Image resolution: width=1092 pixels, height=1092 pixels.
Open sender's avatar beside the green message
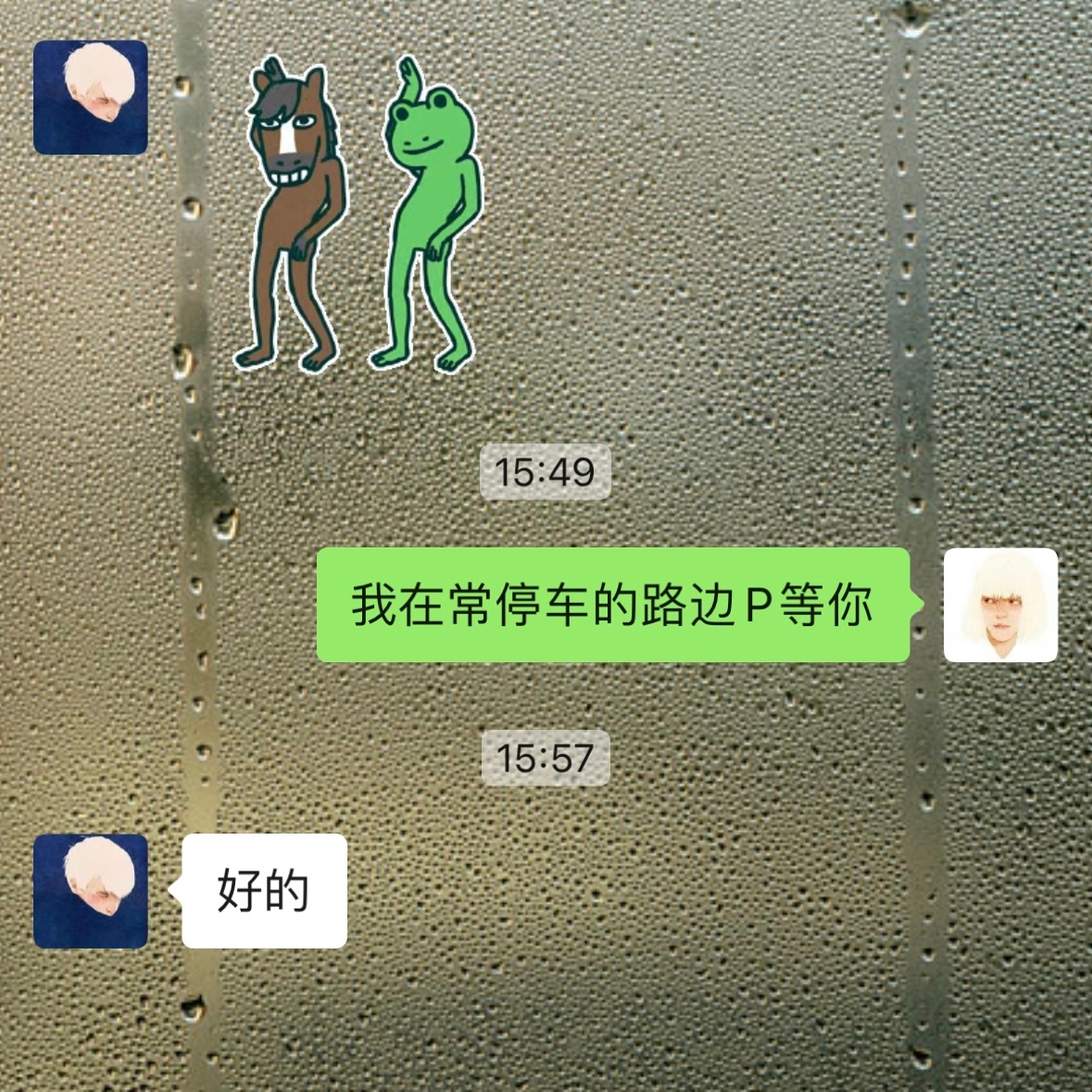tap(1000, 605)
